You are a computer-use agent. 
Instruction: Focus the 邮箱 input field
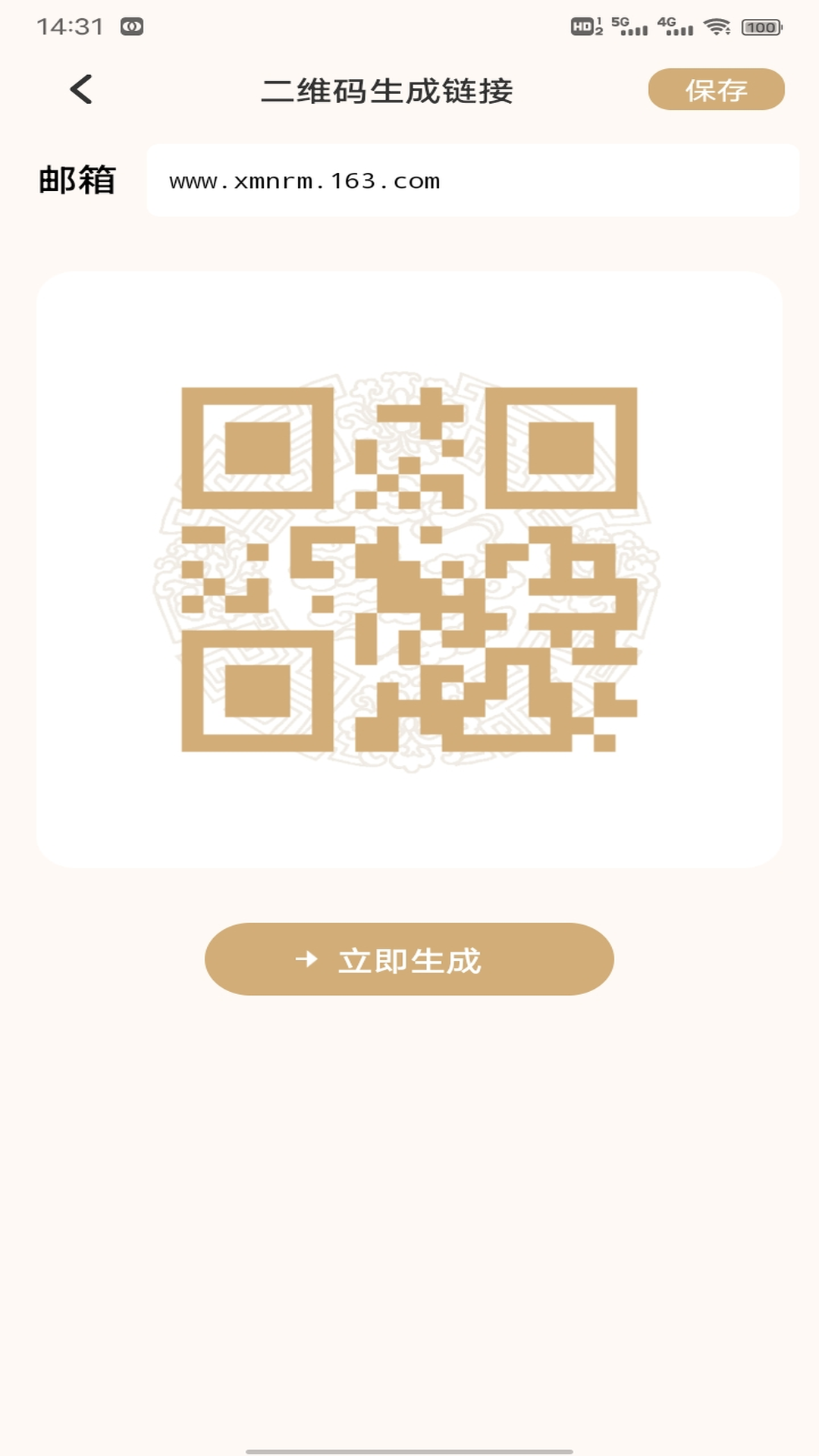pos(472,180)
